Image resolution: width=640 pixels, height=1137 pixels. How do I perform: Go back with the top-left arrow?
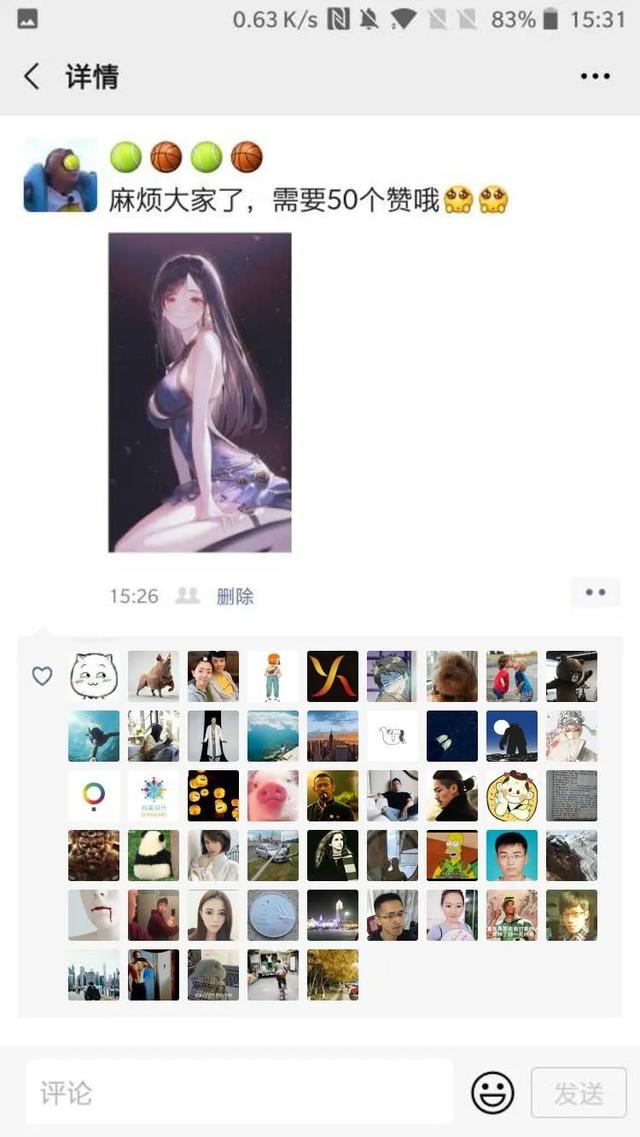[32, 76]
